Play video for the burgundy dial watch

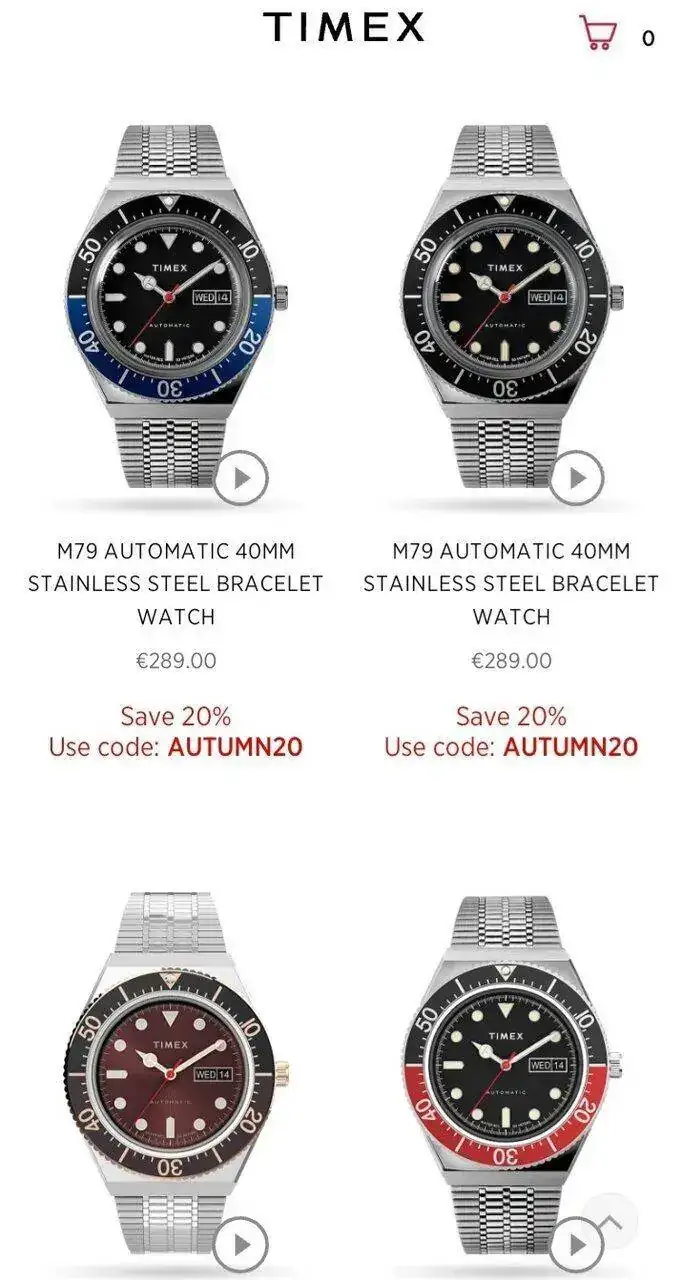241,1245
